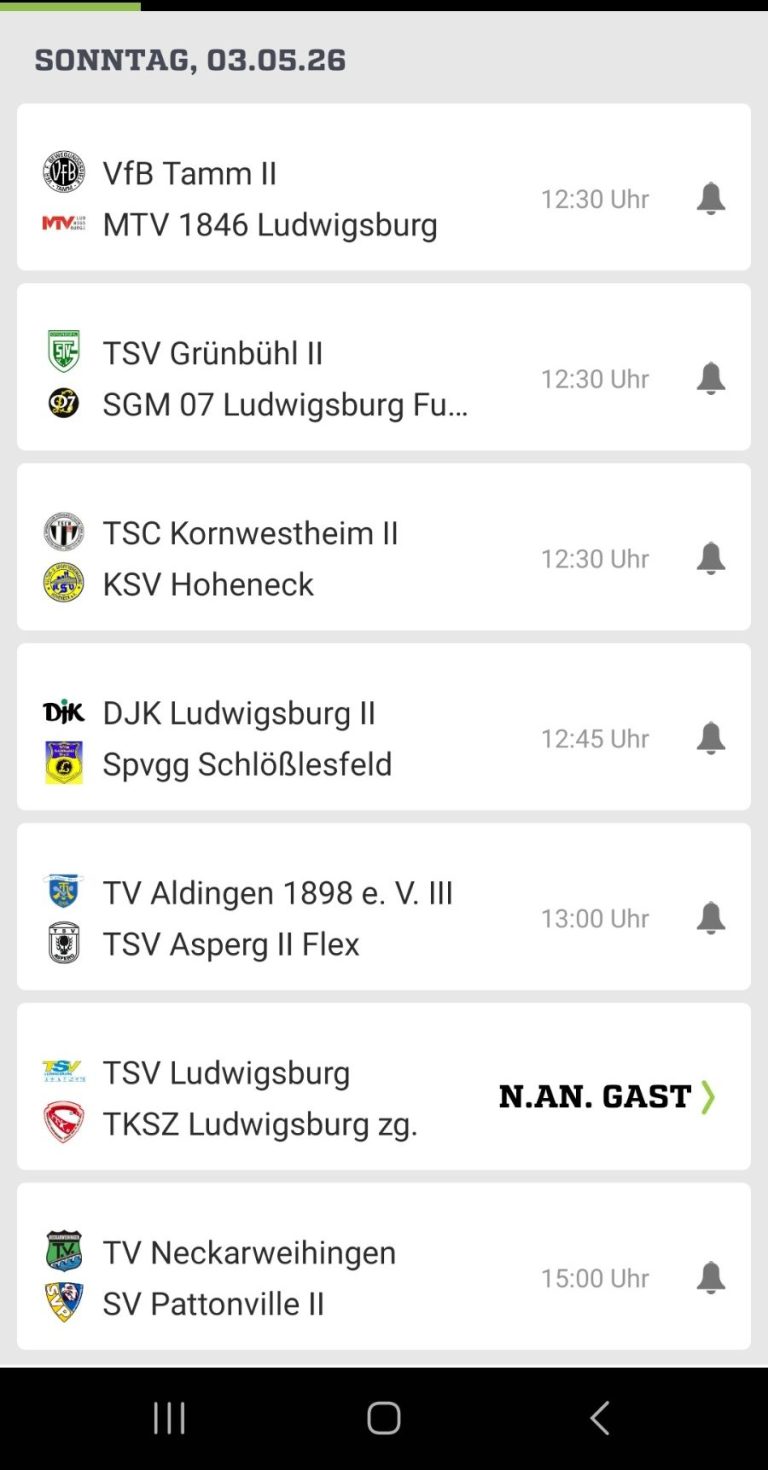Toggle bell for TV Neckarweihingen match
768x1470 pixels.
(x=710, y=1277)
